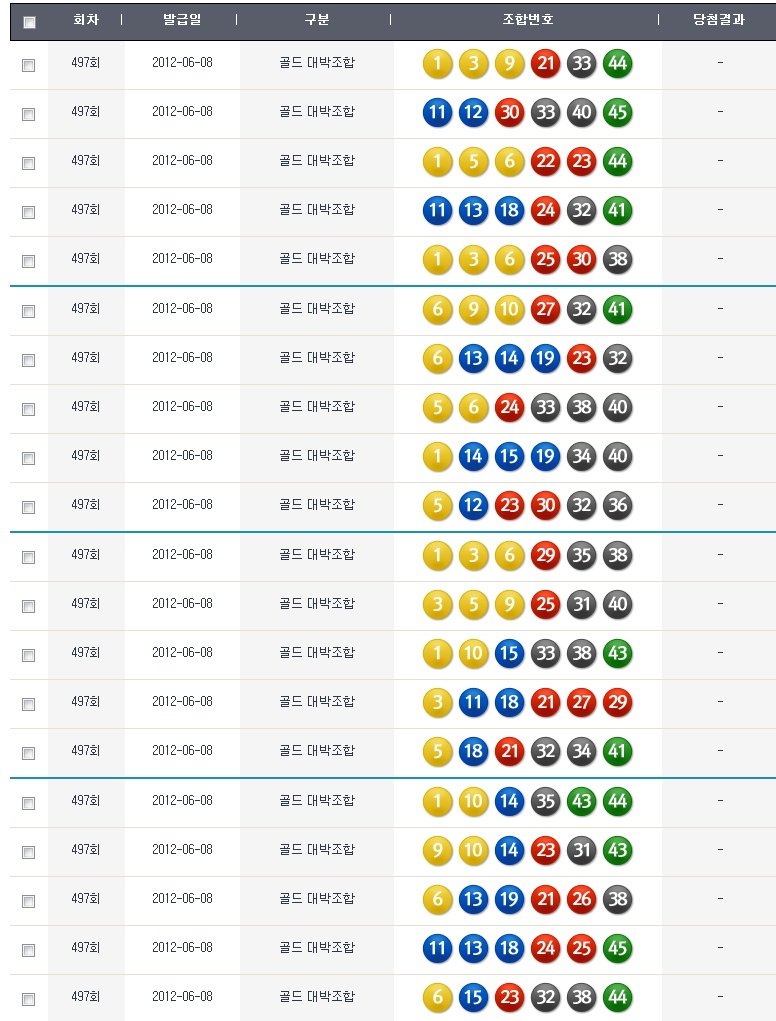Tick the row 6 13 19 21 26 38
Image resolution: width=776 pixels, height=1021 pixels.
(29, 901)
